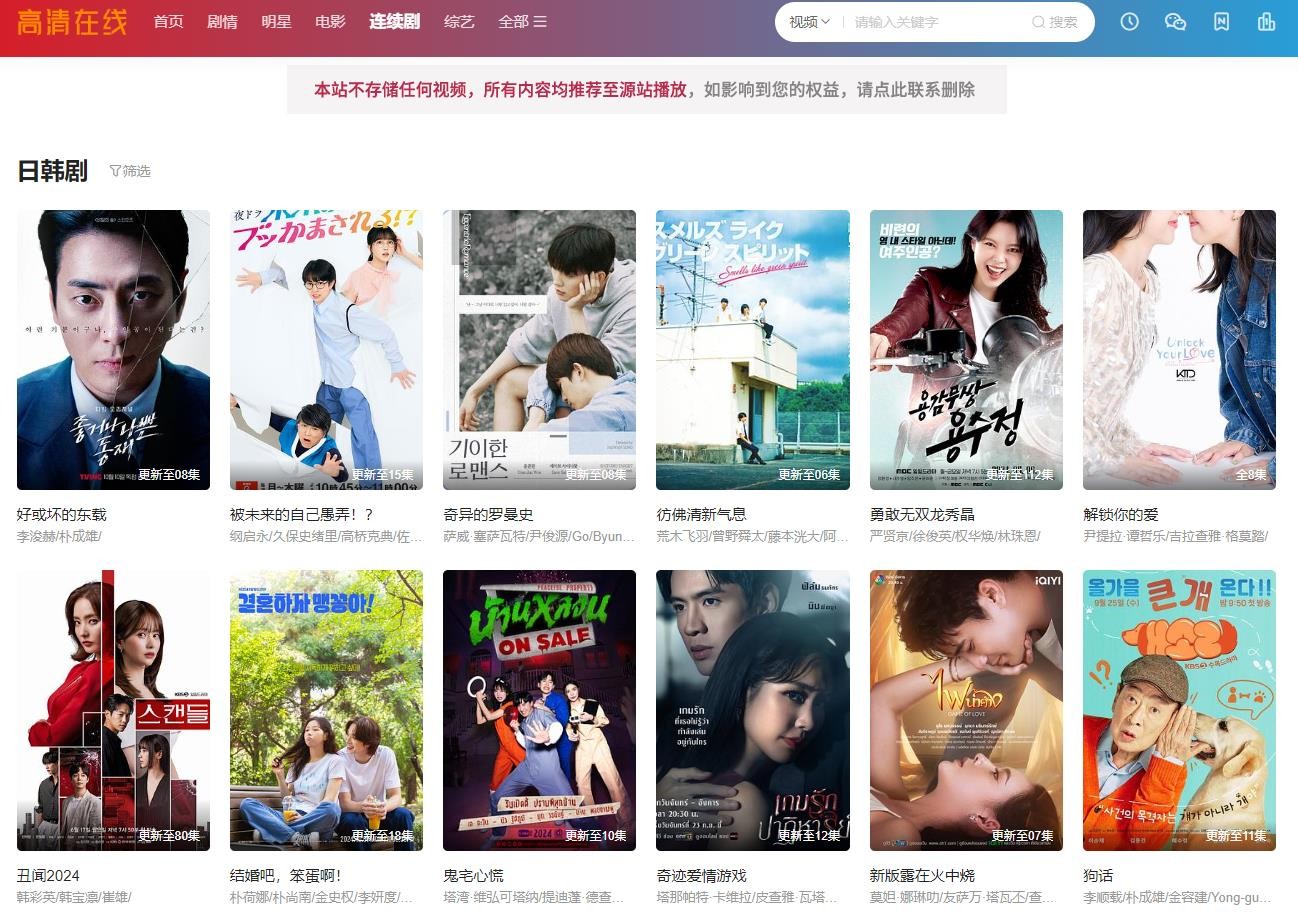Switch to the 综艺 tab

pyautogui.click(x=459, y=22)
